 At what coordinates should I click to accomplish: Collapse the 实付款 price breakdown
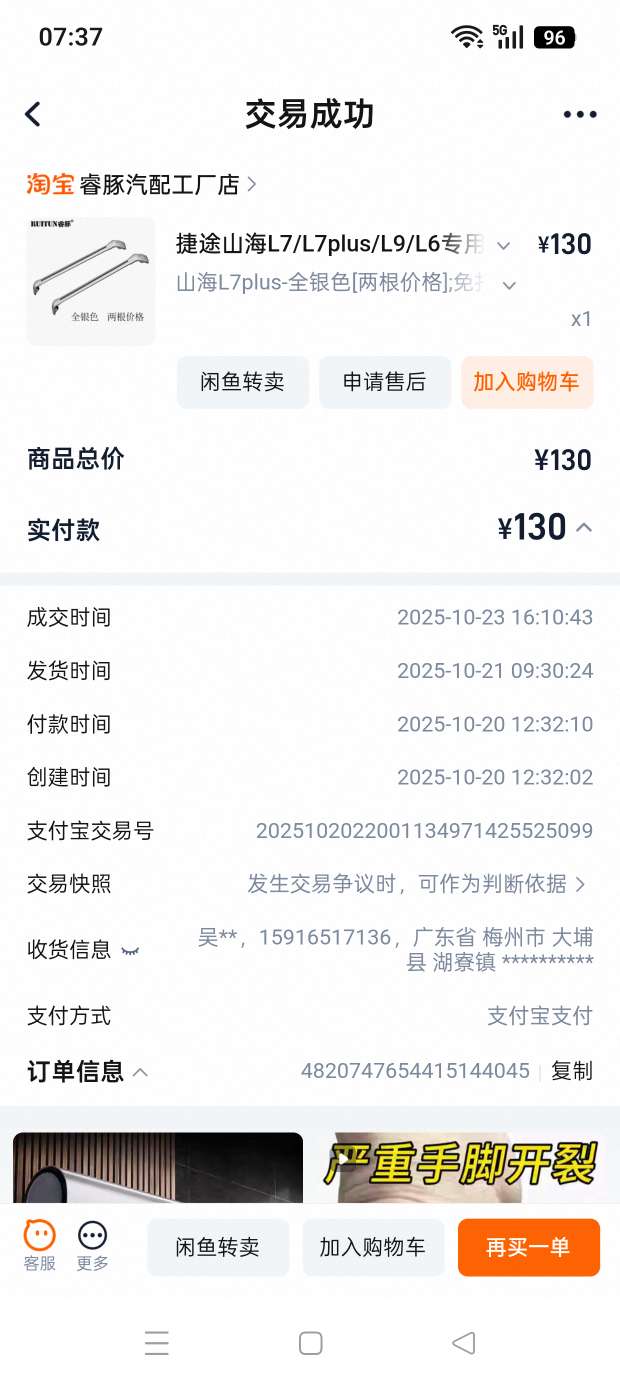[584, 526]
